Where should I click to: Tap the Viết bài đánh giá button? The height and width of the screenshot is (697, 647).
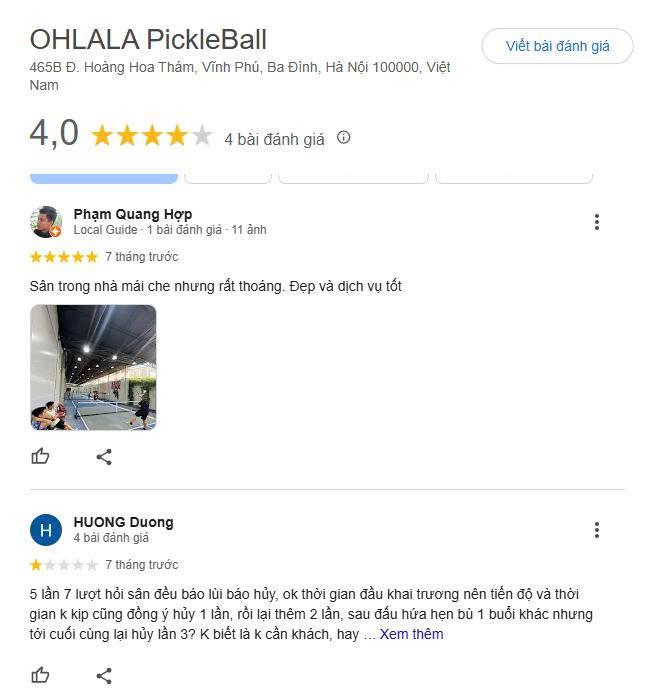point(557,46)
